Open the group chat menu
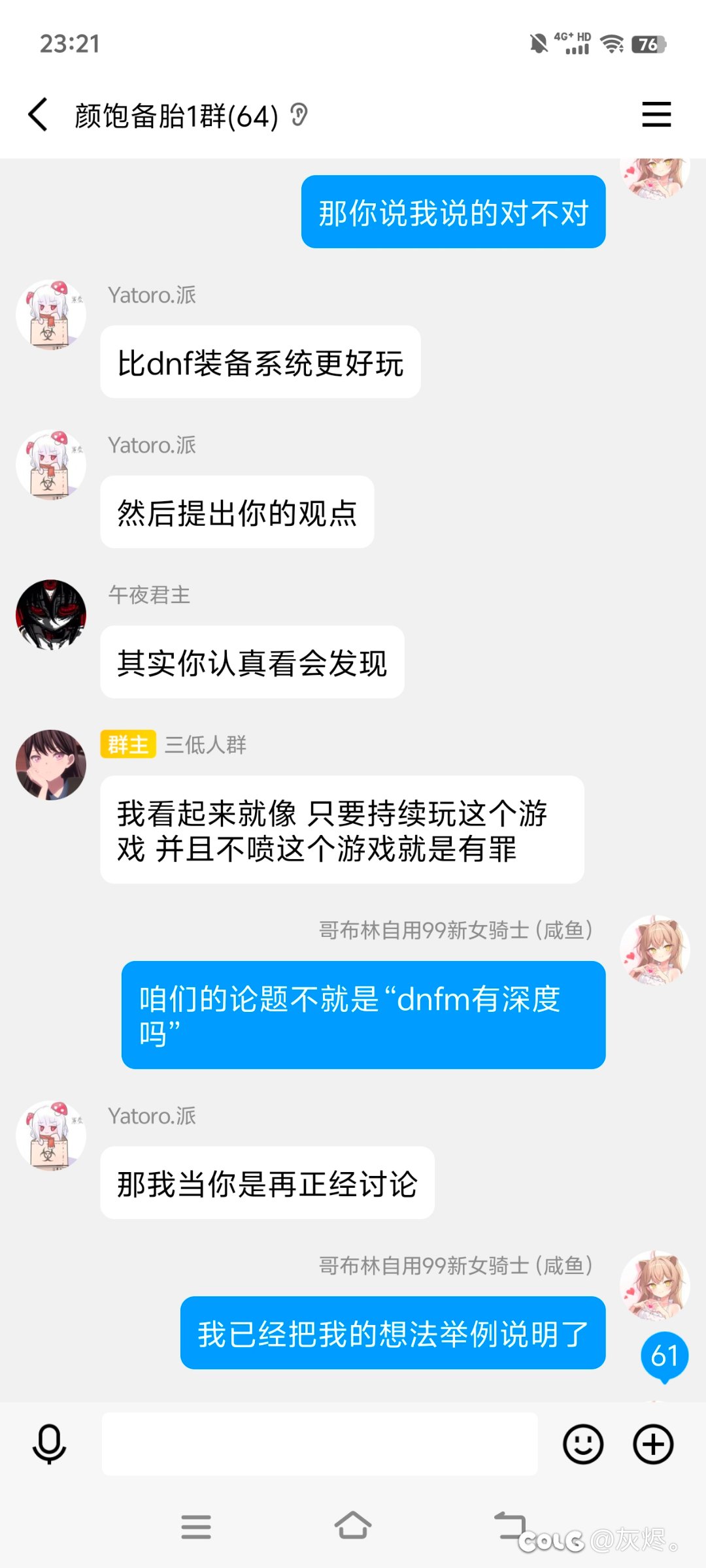This screenshot has height=1568, width=706. [656, 115]
